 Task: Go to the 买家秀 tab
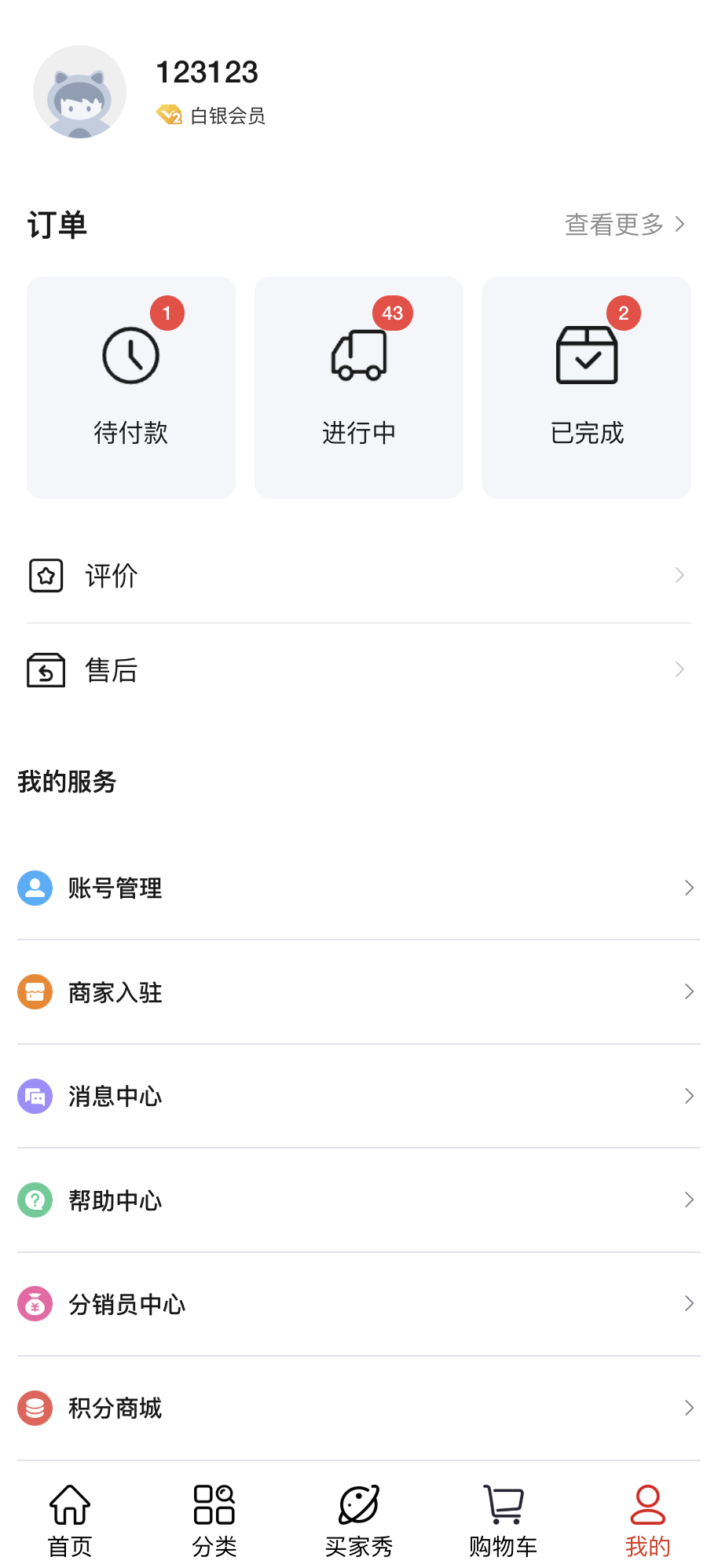click(359, 1520)
